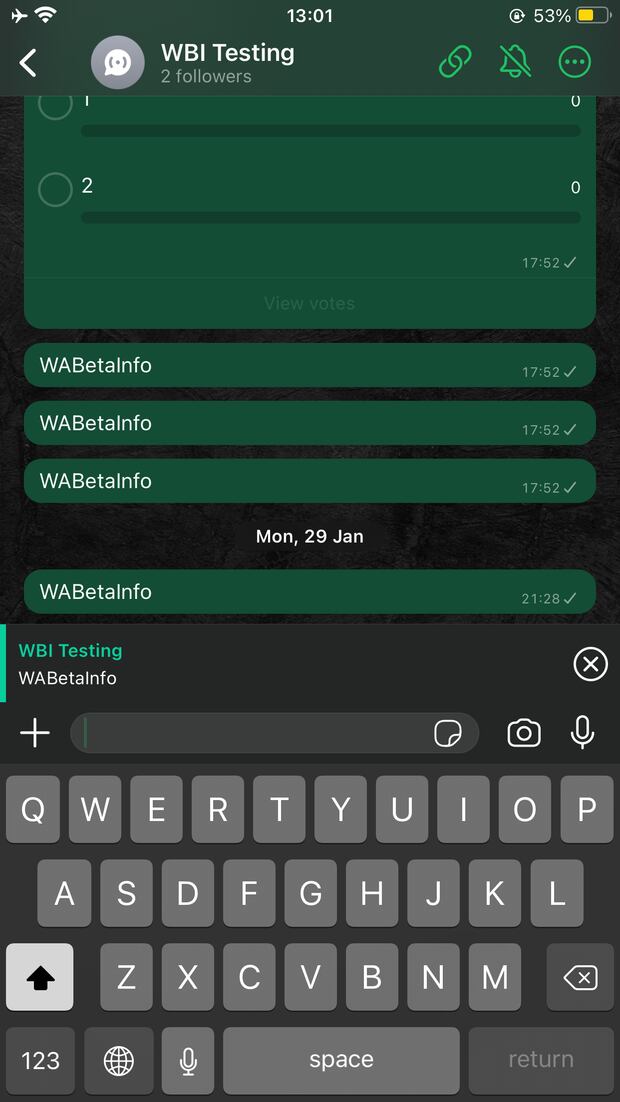Screen dimensions: 620x1102
Task: Copy the channel link icon
Action: click(x=455, y=63)
